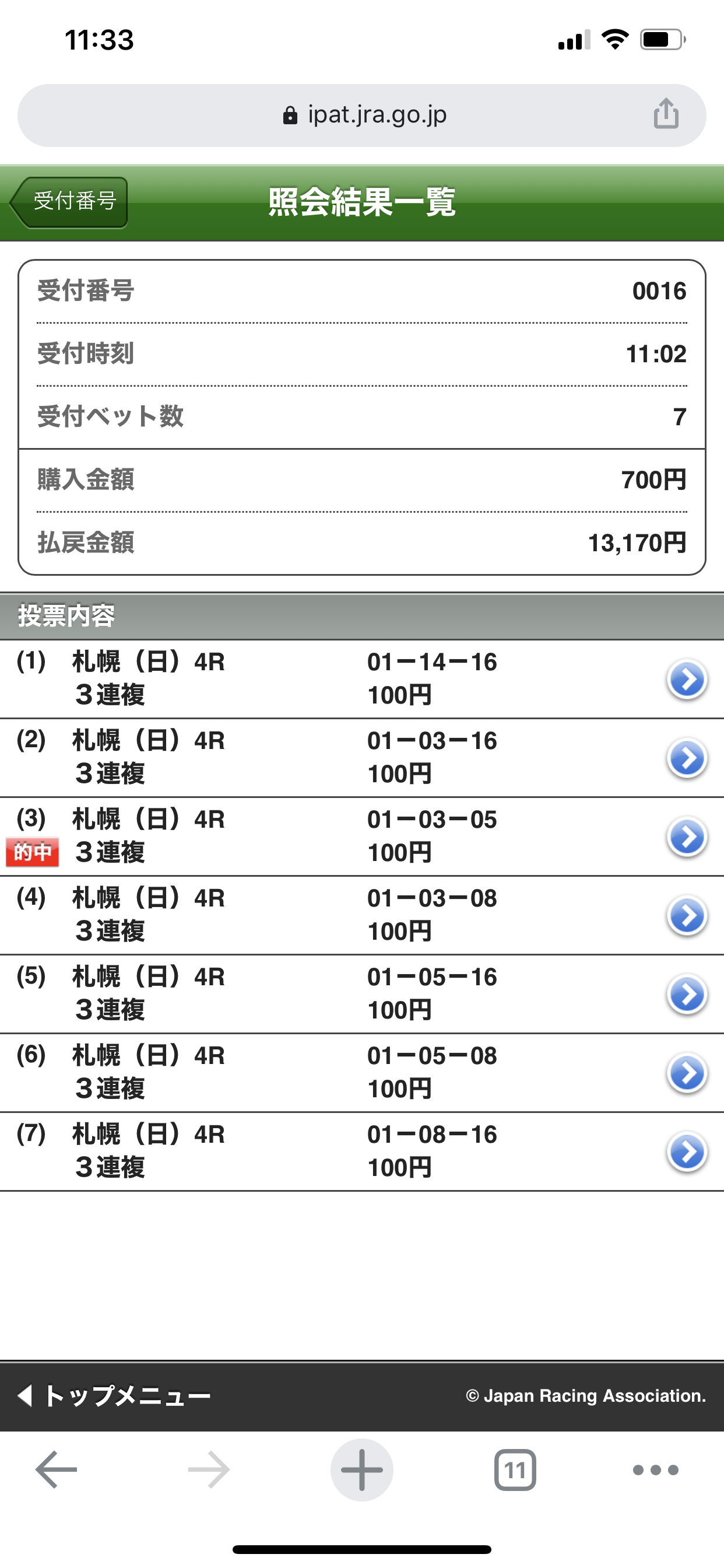Open the browser's three-dot menu
The height and width of the screenshot is (1568, 724).
[x=655, y=1470]
